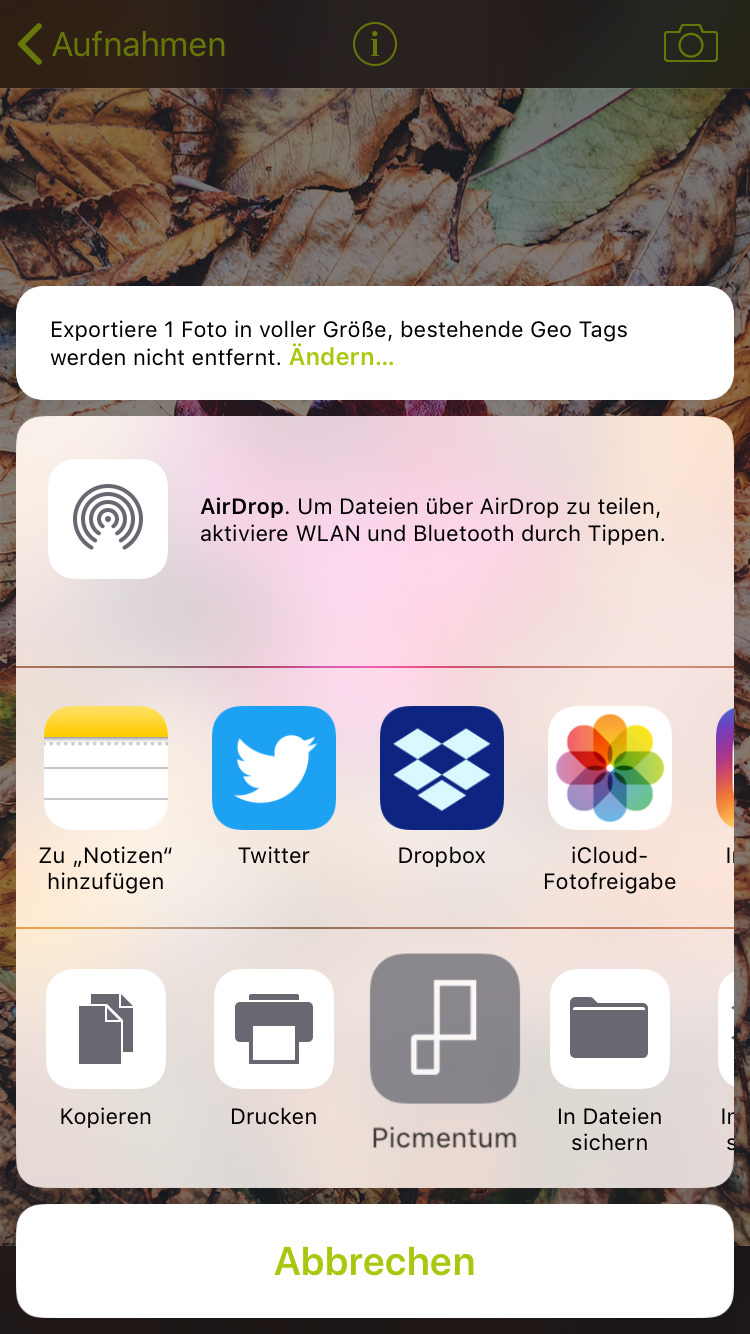Viewport: 750px width, 1334px height.
Task: Open the camera icon
Action: tap(690, 45)
